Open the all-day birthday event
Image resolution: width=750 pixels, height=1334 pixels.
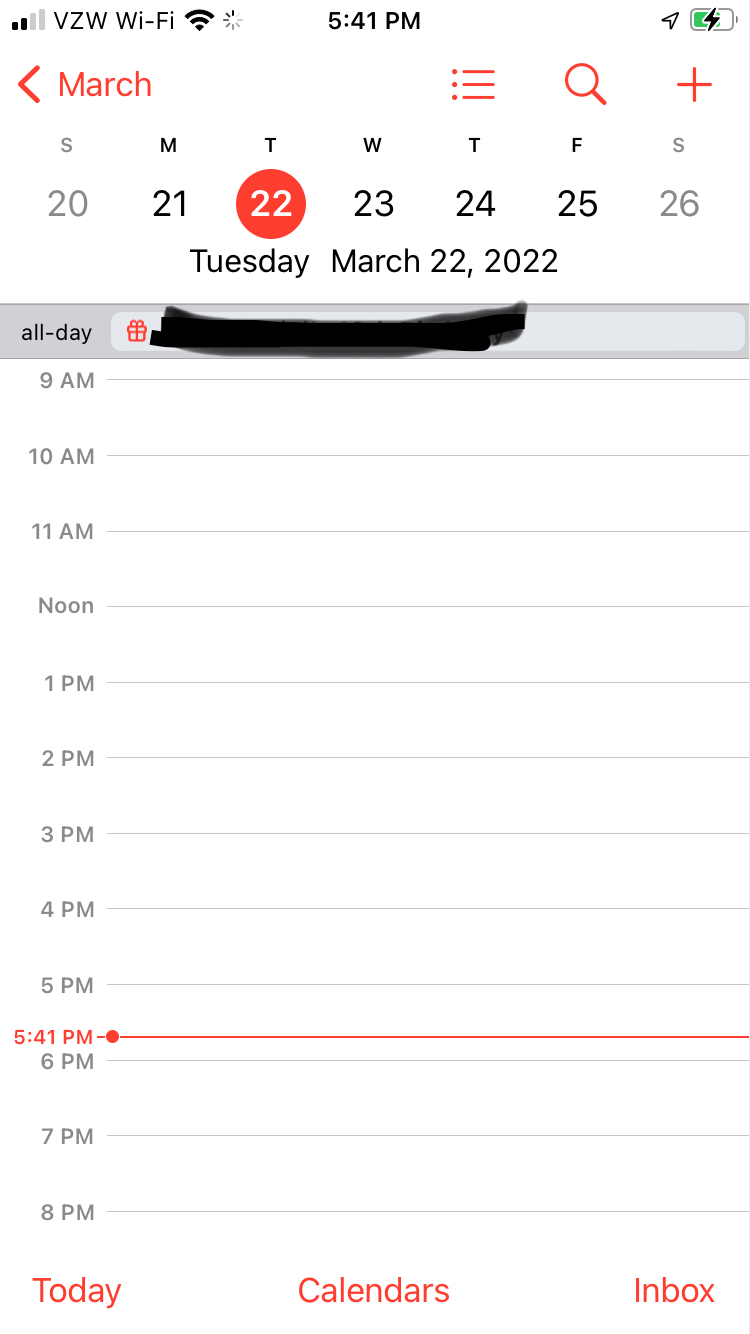coord(428,332)
